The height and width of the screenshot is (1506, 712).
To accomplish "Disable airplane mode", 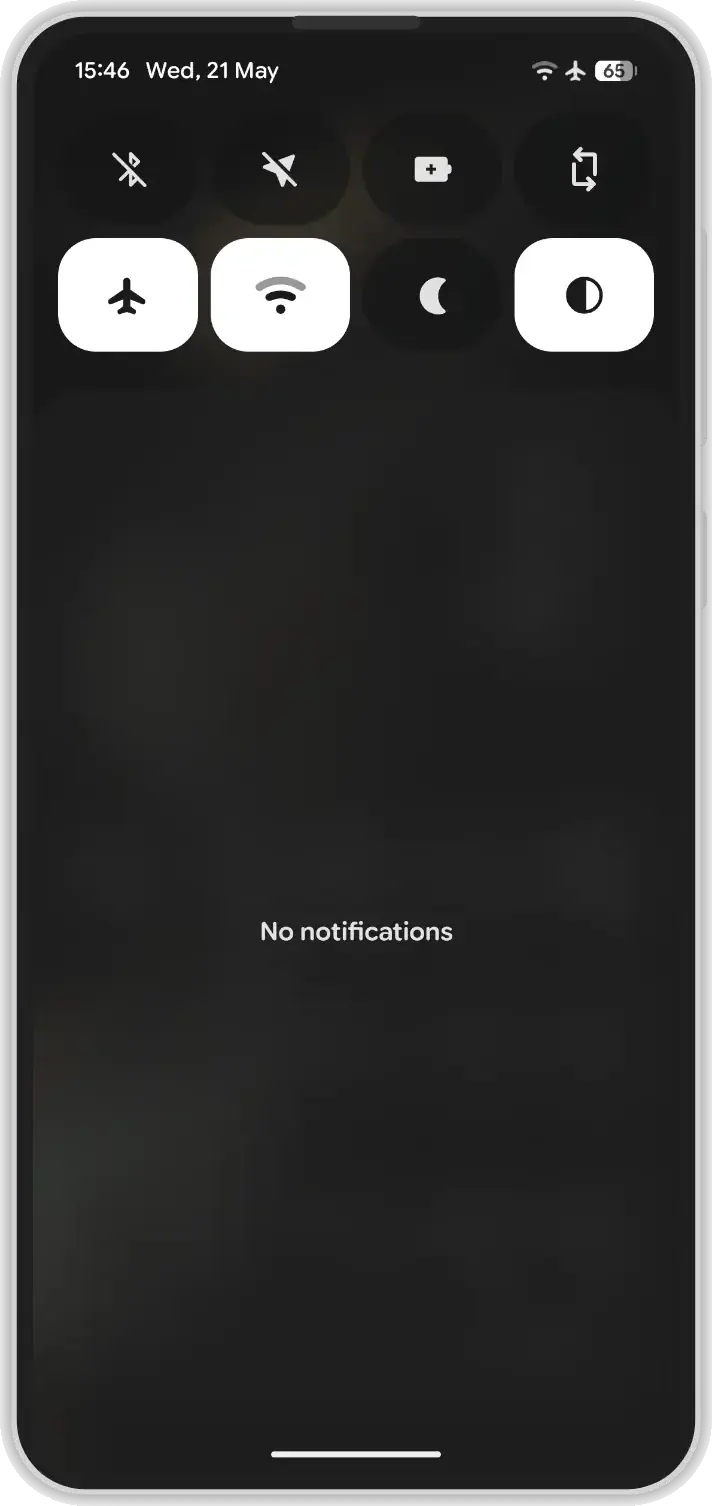I will click(128, 295).
